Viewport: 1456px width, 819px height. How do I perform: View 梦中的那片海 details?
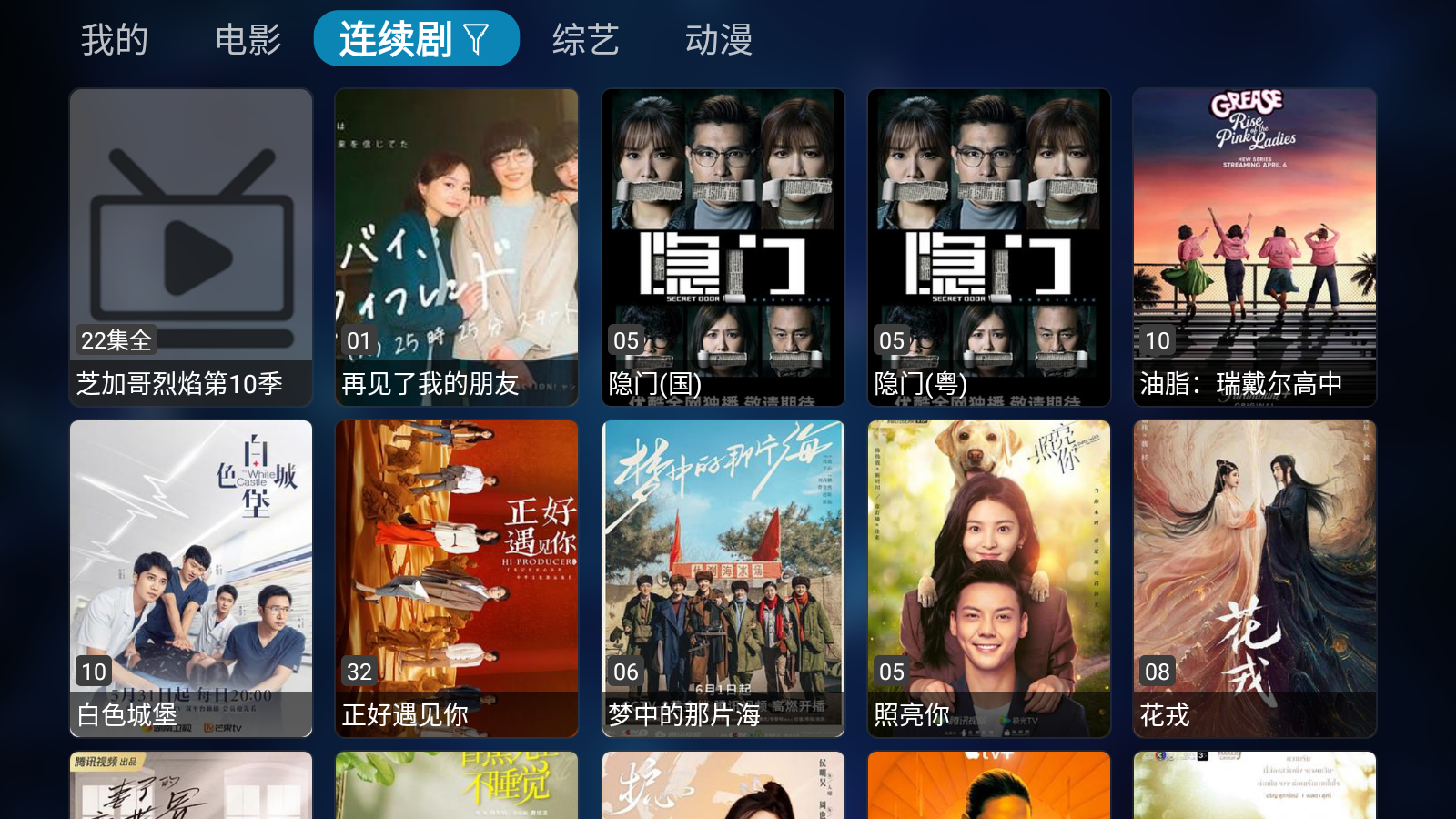(x=723, y=578)
